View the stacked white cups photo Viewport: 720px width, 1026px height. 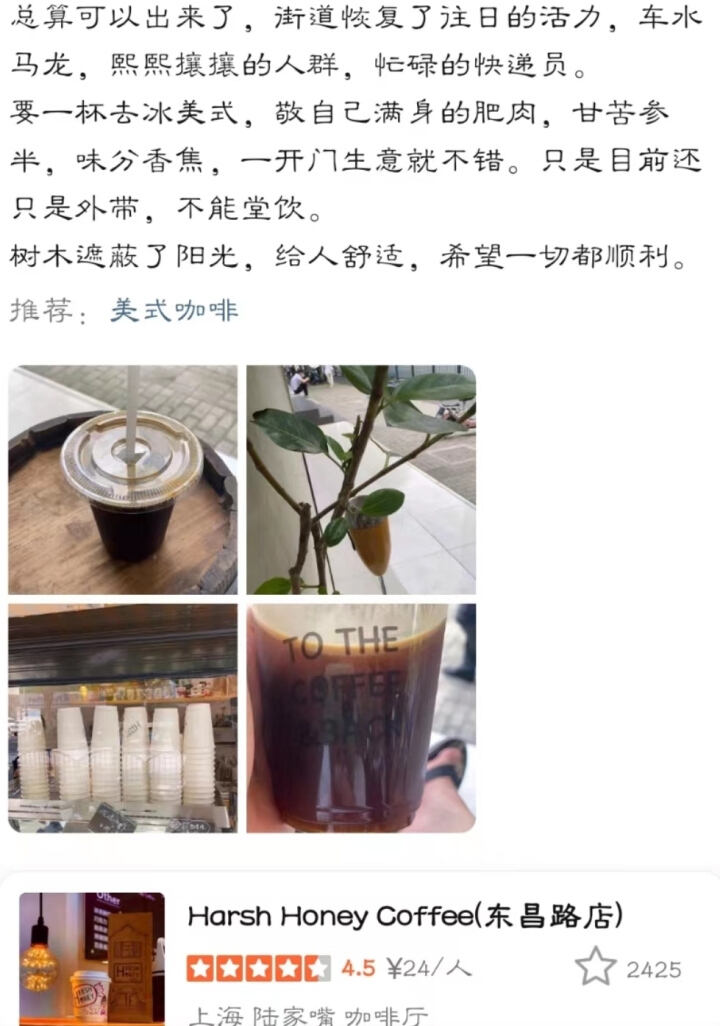click(123, 717)
